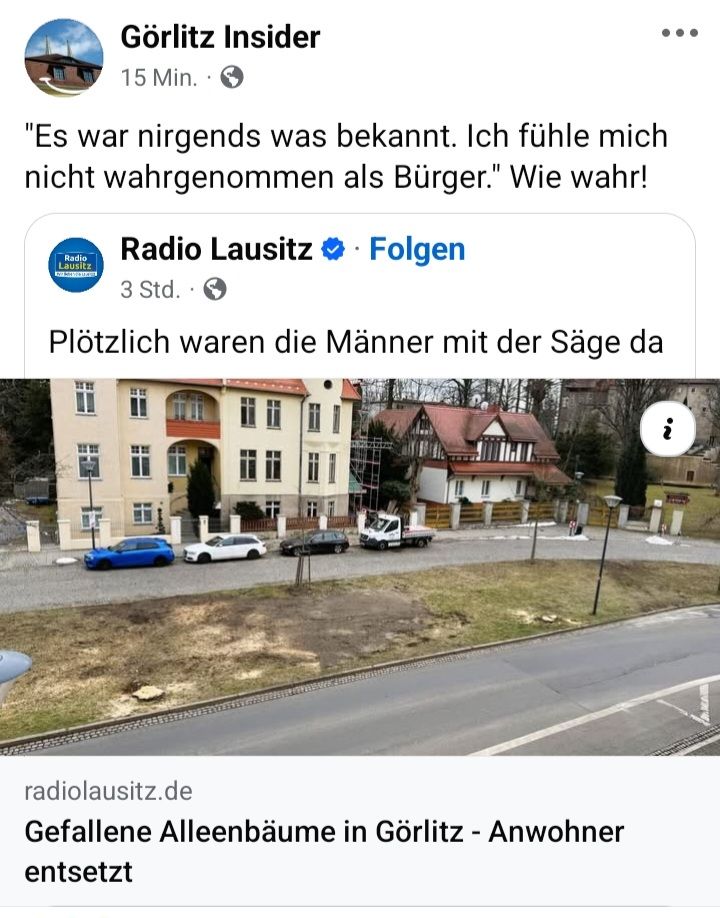Screen dimensions: 720x918
Task: Show link info via the i icon
Action: pos(667,431)
